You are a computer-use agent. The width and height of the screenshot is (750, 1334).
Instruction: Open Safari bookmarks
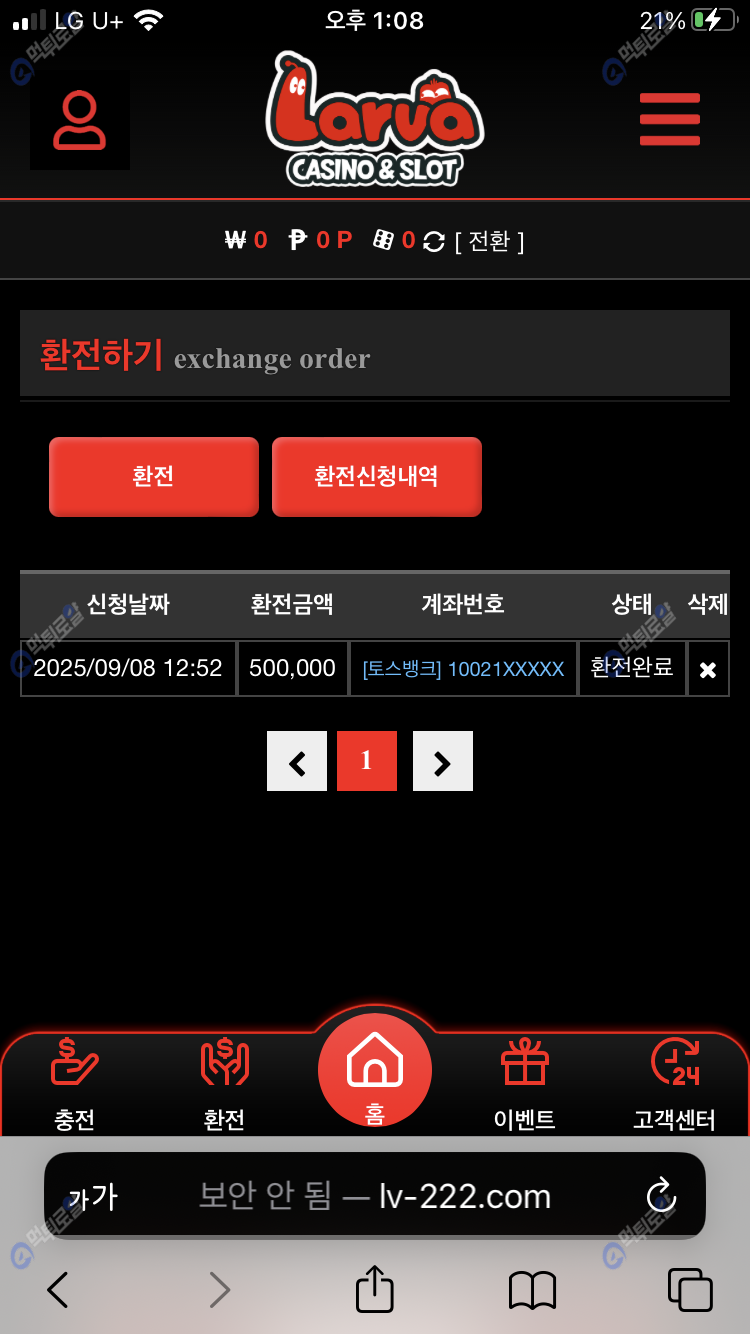pyautogui.click(x=532, y=1290)
